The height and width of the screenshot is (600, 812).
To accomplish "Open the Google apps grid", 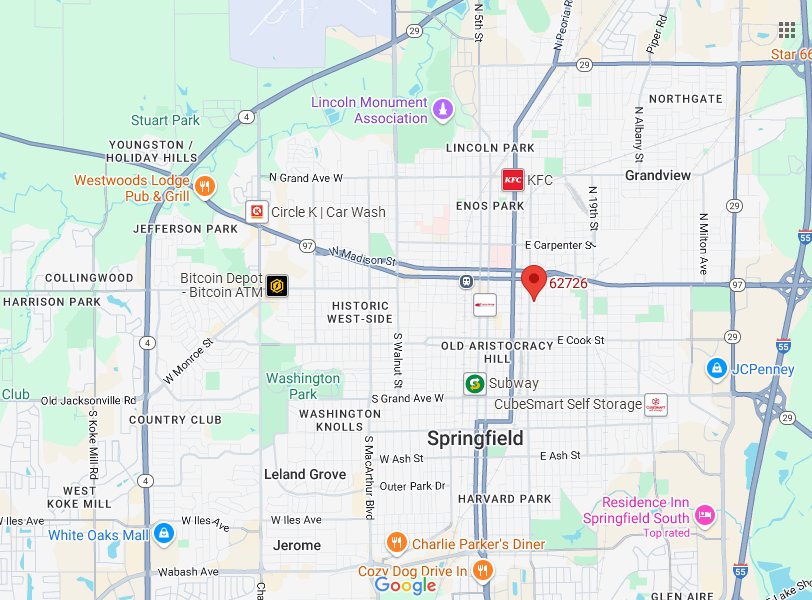I will tap(785, 29).
